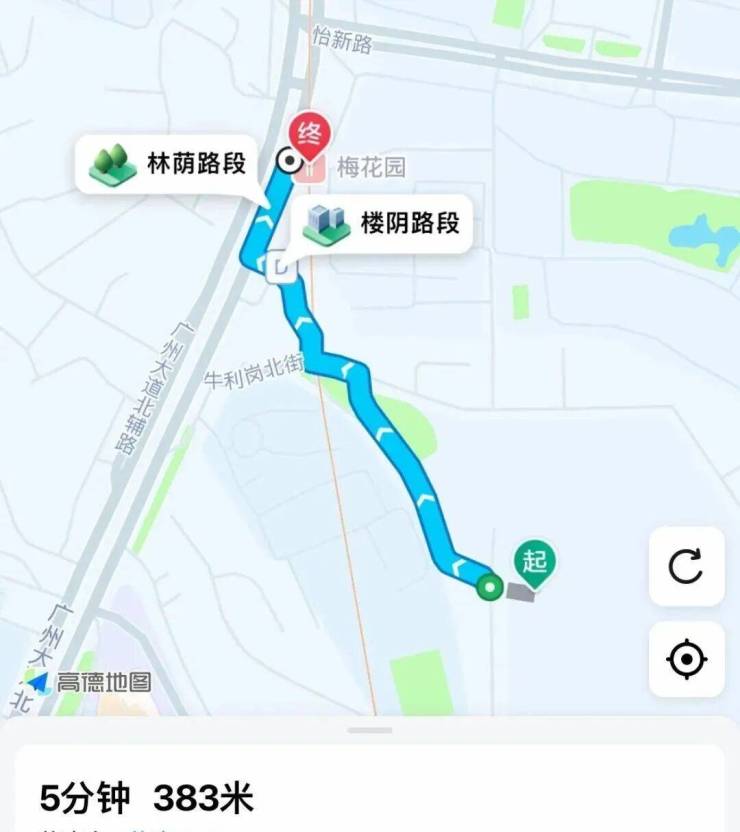This screenshot has height=832, width=740.
Task: Expand the route details panel handle
Action: click(370, 730)
